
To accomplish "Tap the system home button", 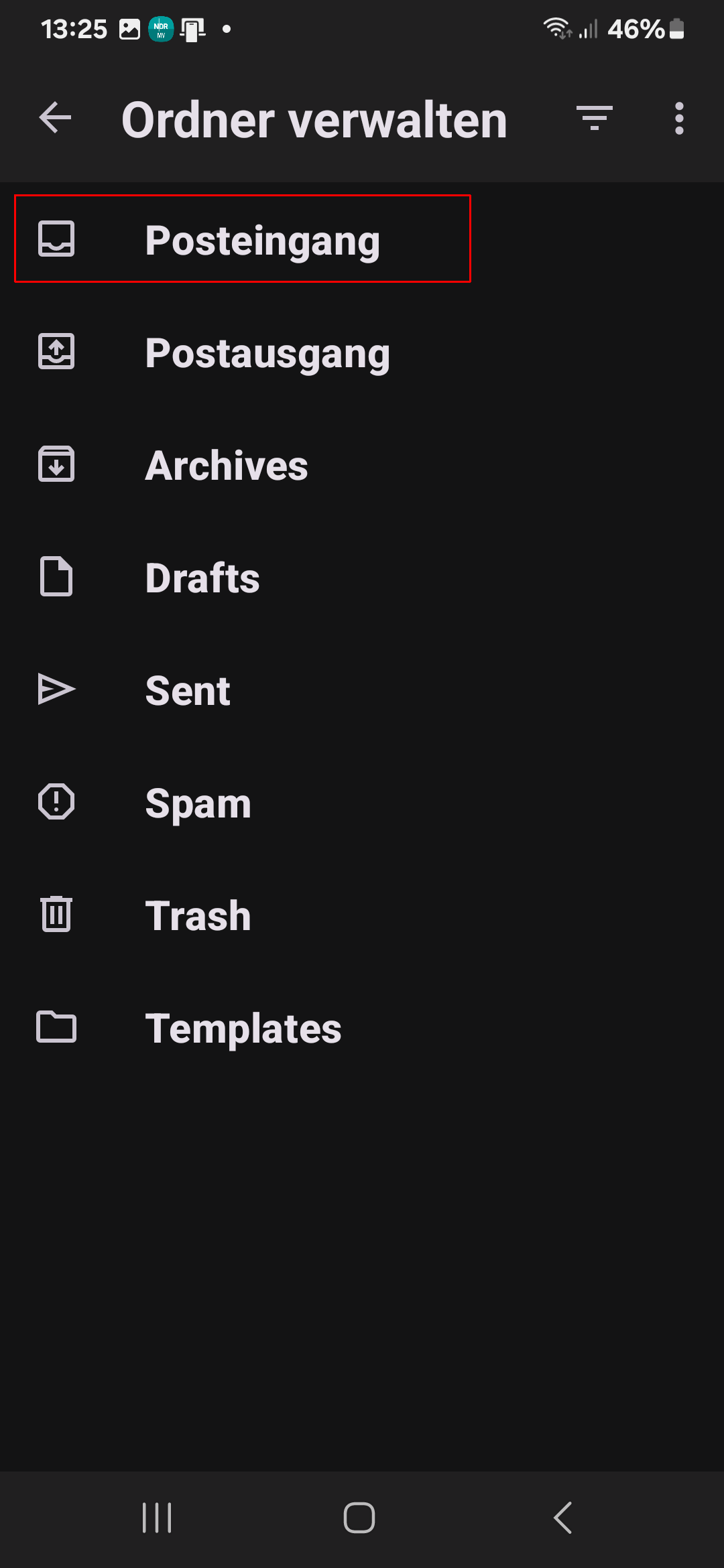I will click(359, 1518).
